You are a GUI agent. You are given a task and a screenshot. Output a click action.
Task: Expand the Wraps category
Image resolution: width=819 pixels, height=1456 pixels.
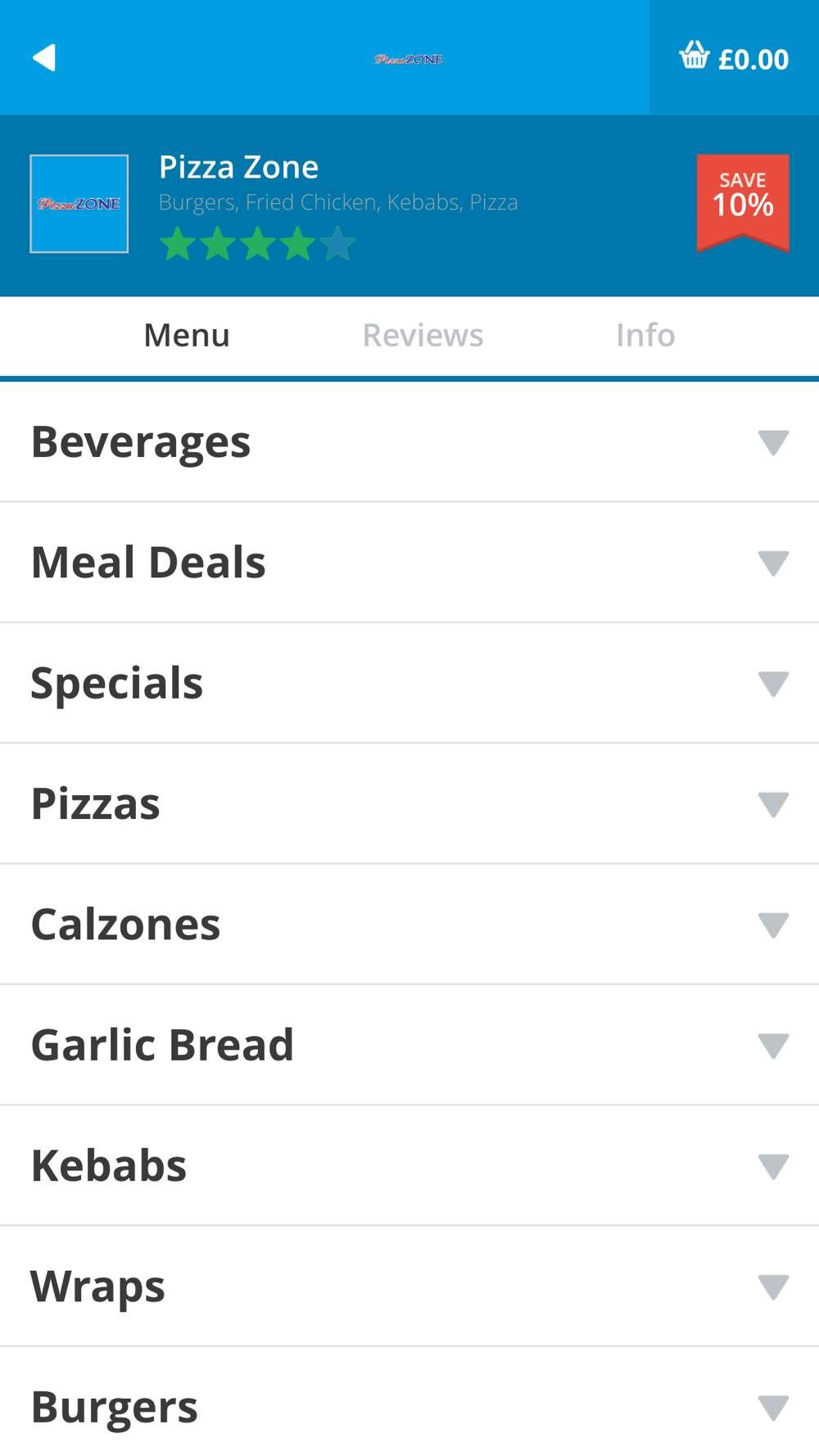point(409,1286)
